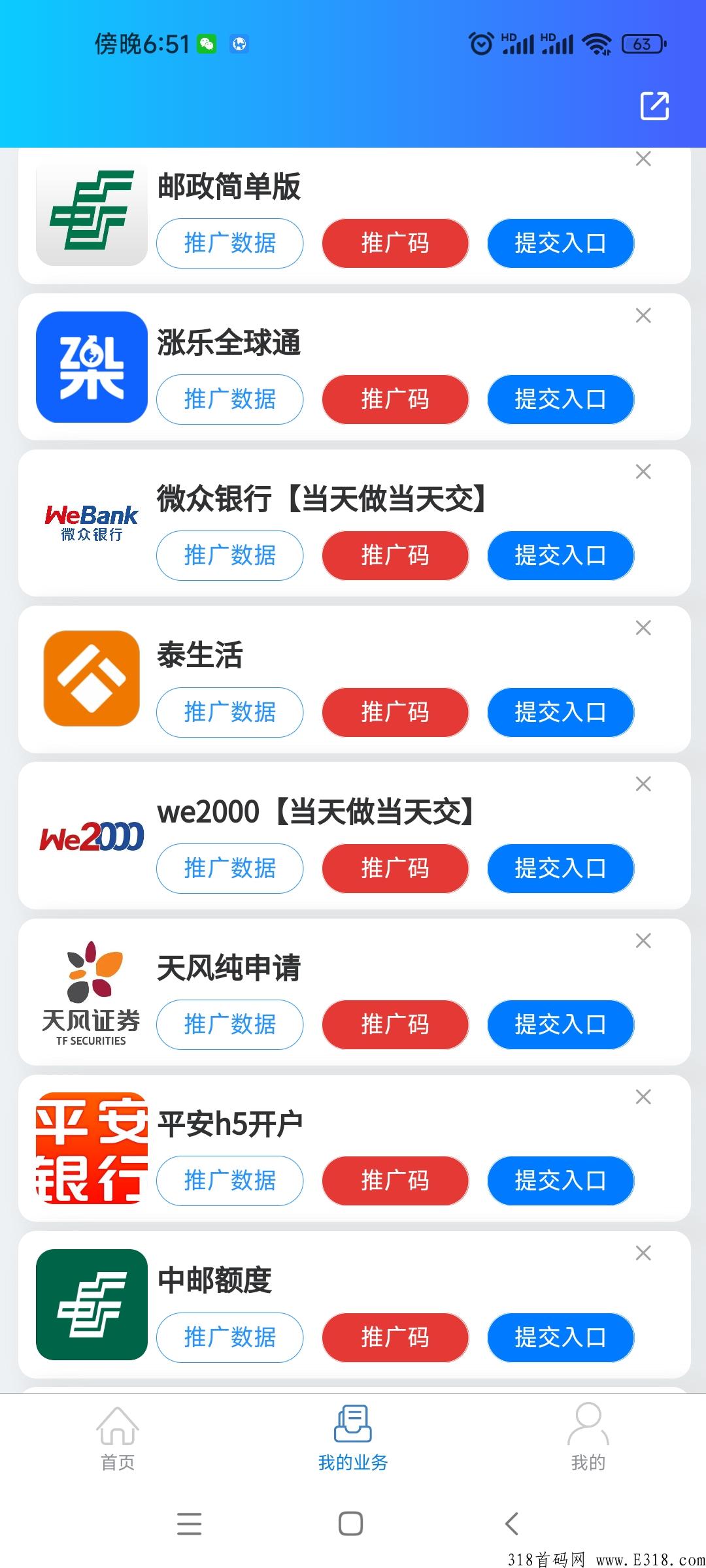The image size is (706, 1568).
Task: Close the 平安h5开户 card
Action: click(x=643, y=1097)
